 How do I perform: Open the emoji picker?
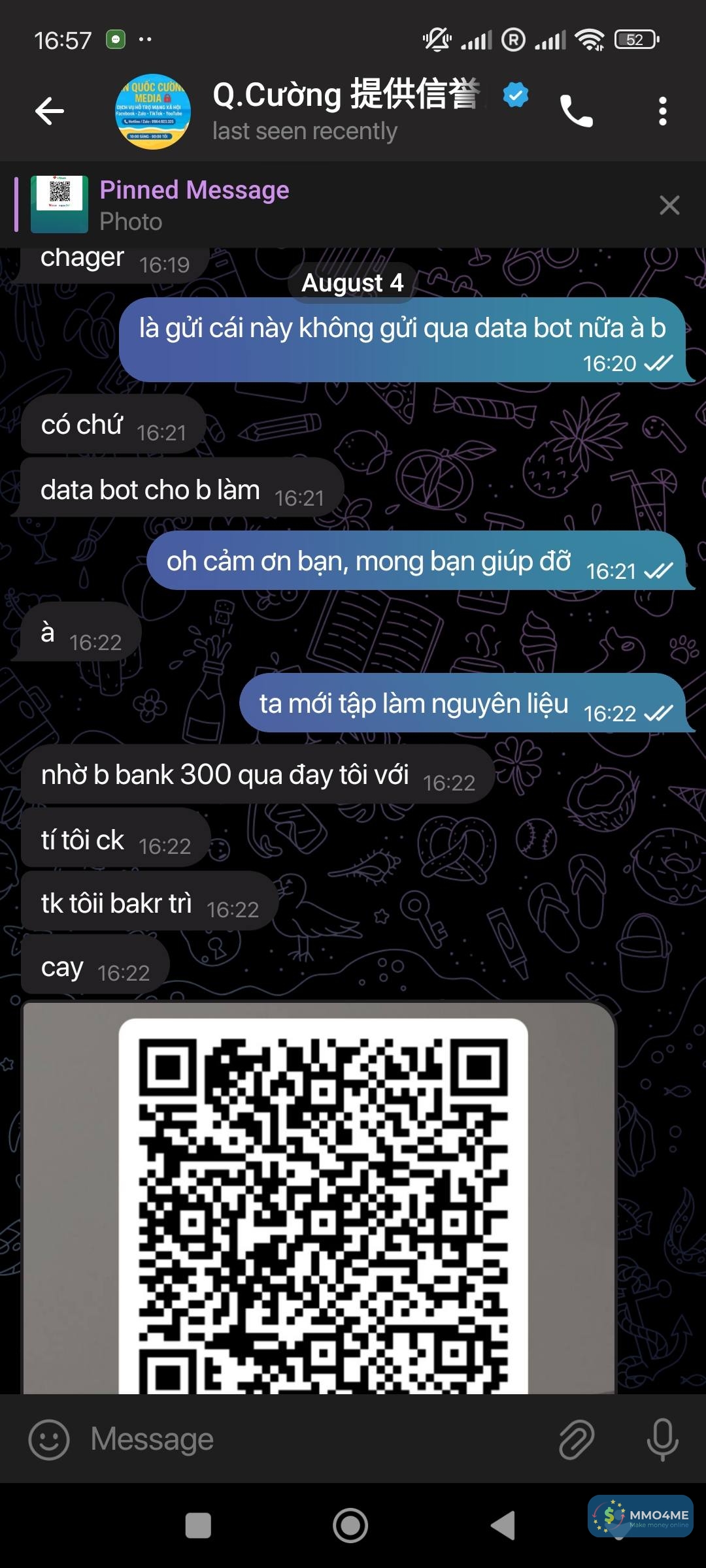coord(49,1439)
